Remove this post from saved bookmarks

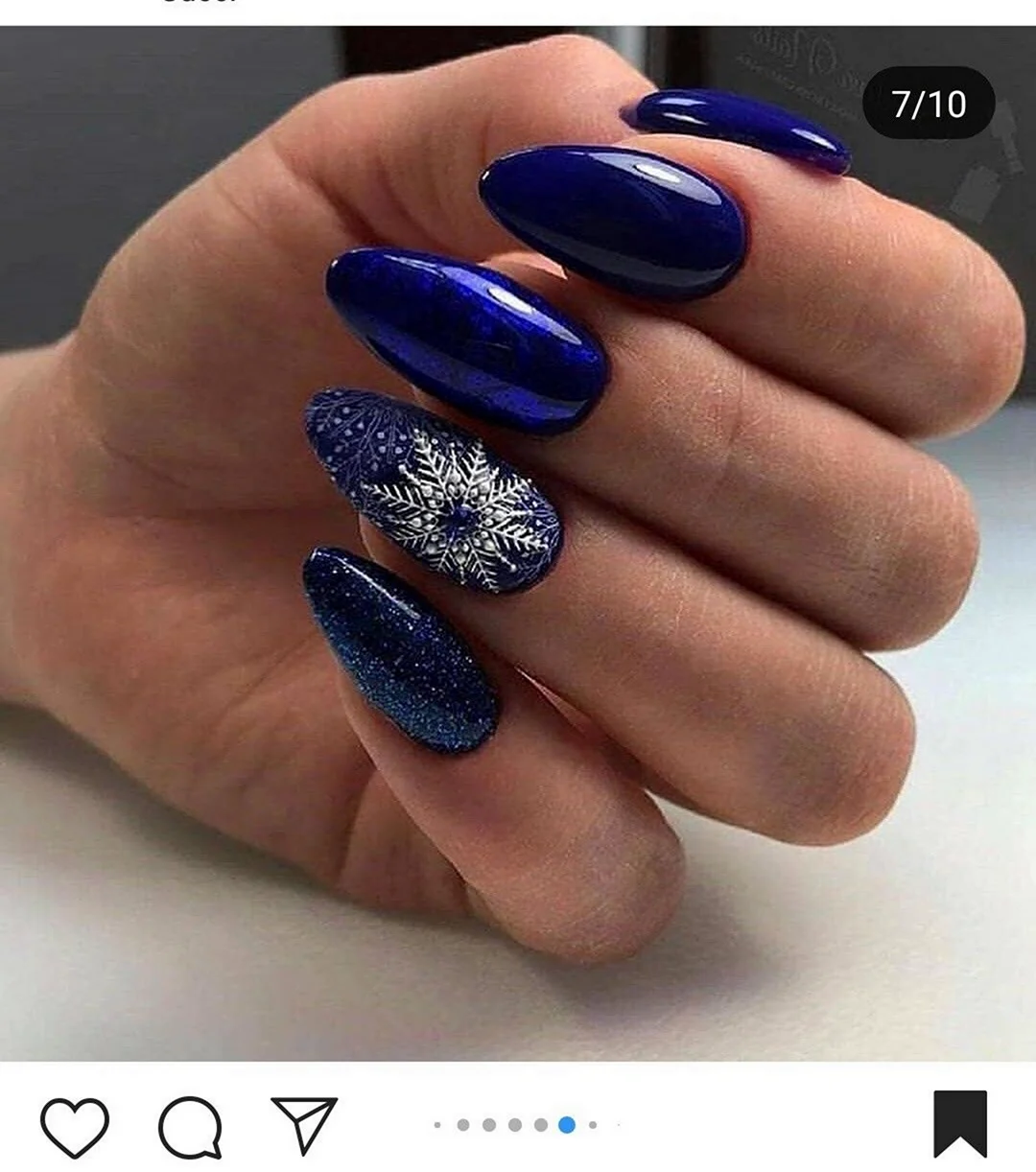pyautogui.click(x=959, y=1124)
